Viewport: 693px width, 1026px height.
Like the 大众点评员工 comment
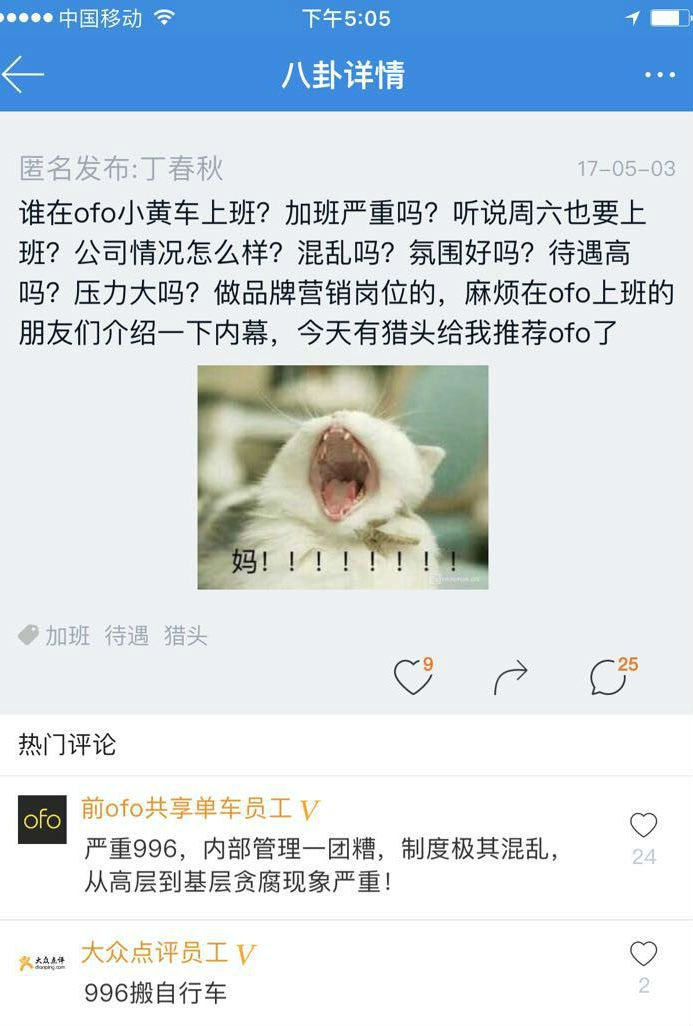pyautogui.click(x=643, y=954)
